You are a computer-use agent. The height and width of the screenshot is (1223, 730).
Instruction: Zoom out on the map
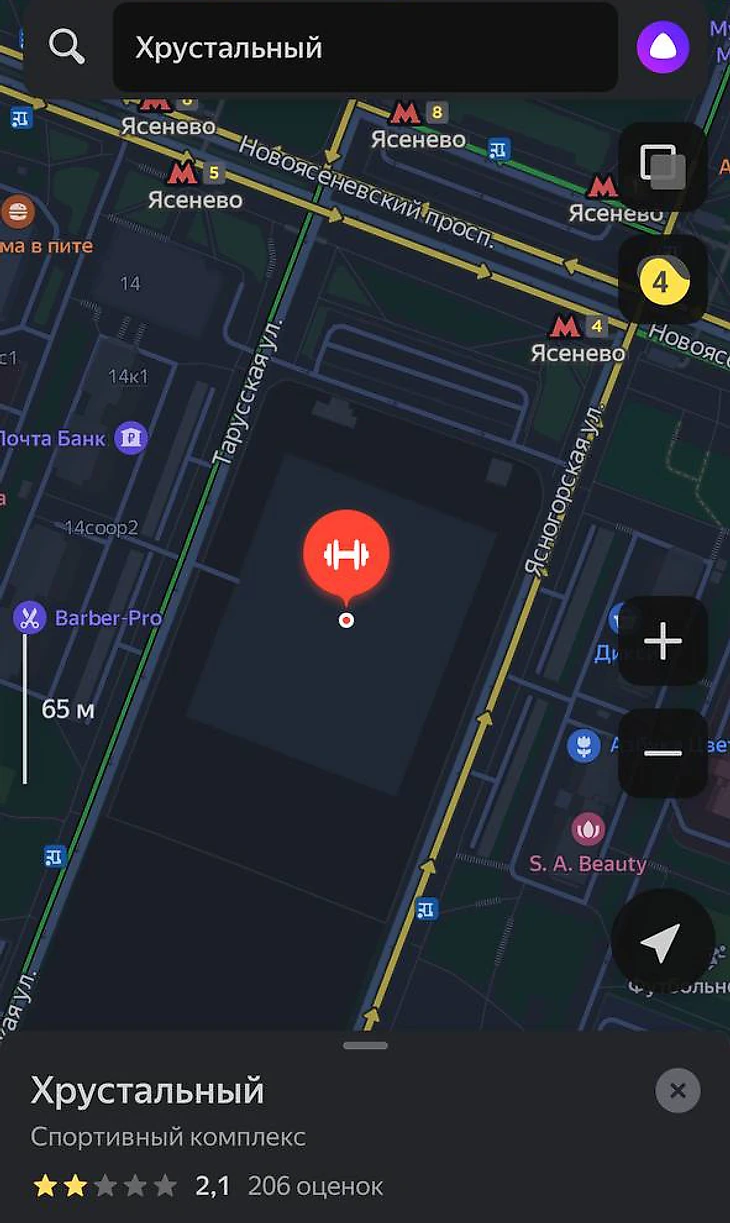(662, 753)
